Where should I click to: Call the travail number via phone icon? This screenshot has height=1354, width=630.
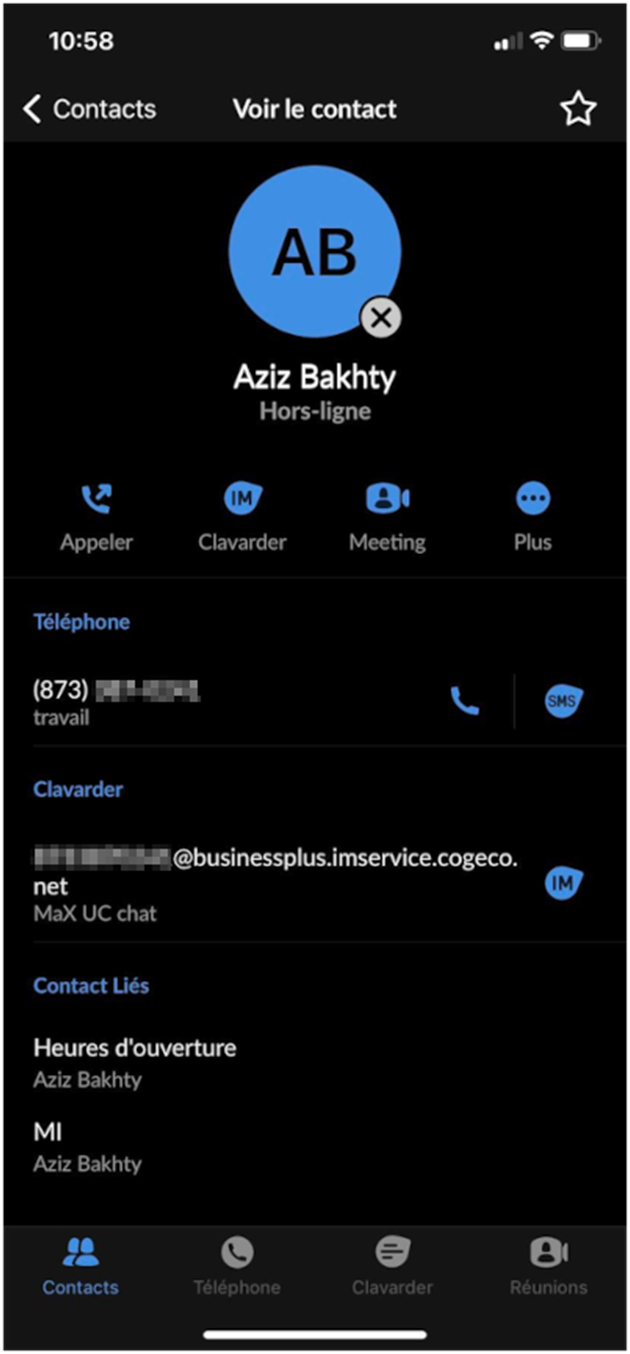(464, 701)
